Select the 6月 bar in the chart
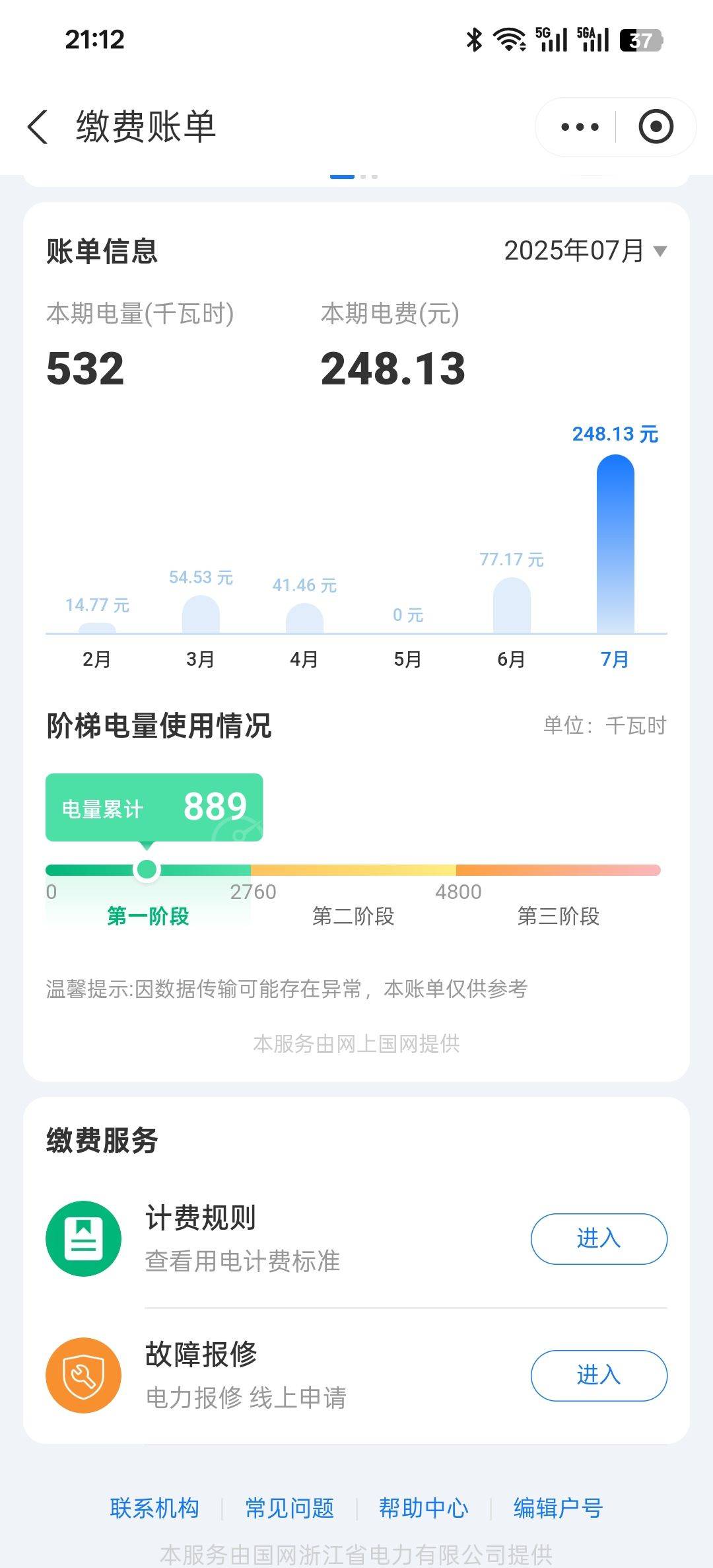 [x=512, y=605]
